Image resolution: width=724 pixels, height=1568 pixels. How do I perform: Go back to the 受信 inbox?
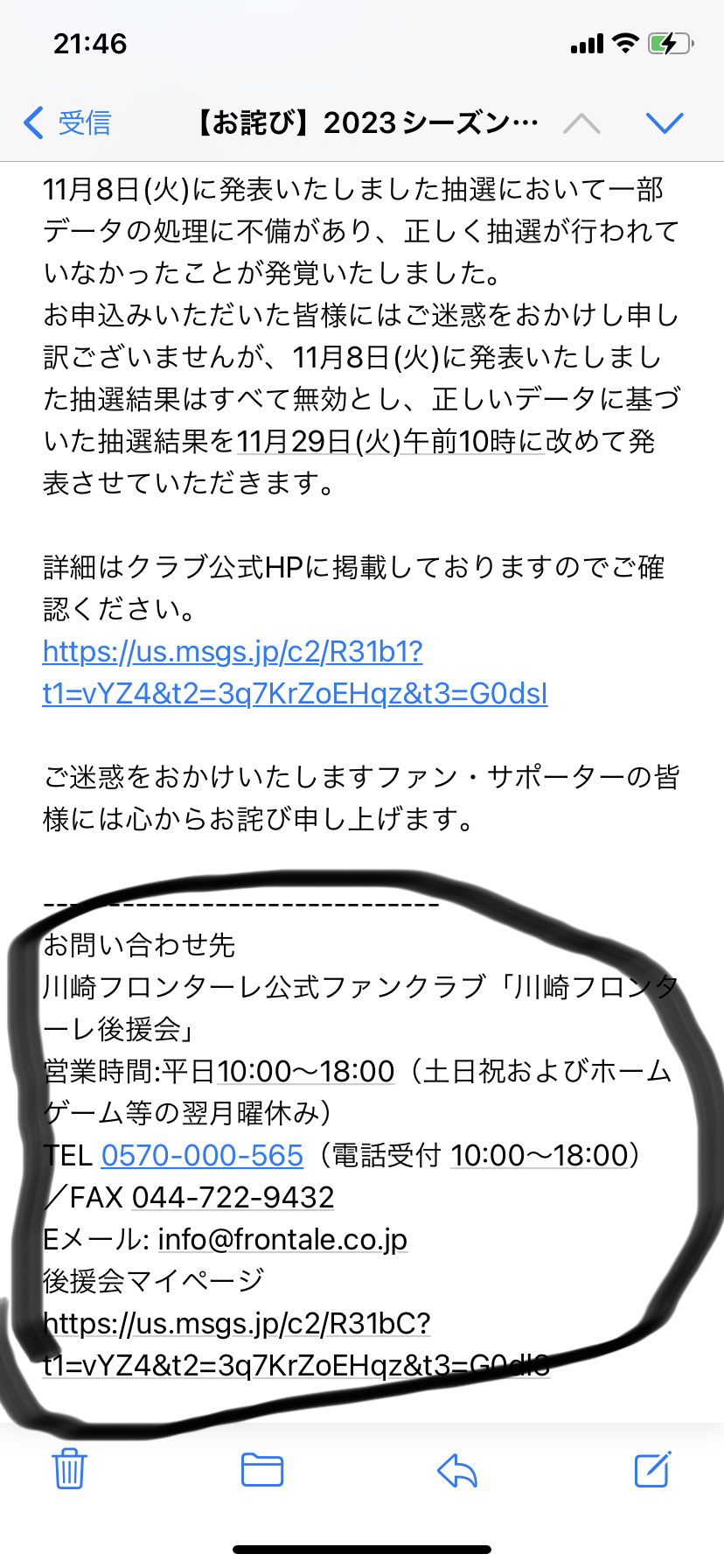click(x=68, y=122)
